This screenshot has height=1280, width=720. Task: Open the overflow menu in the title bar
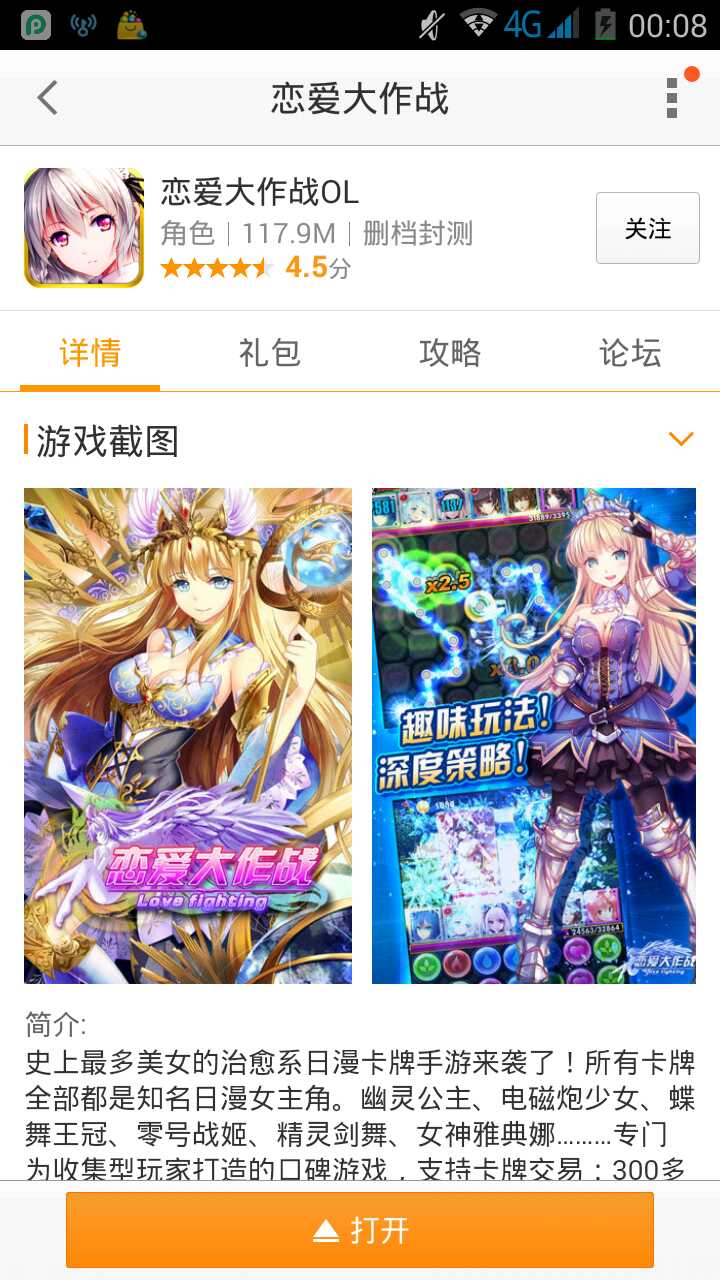click(x=672, y=98)
